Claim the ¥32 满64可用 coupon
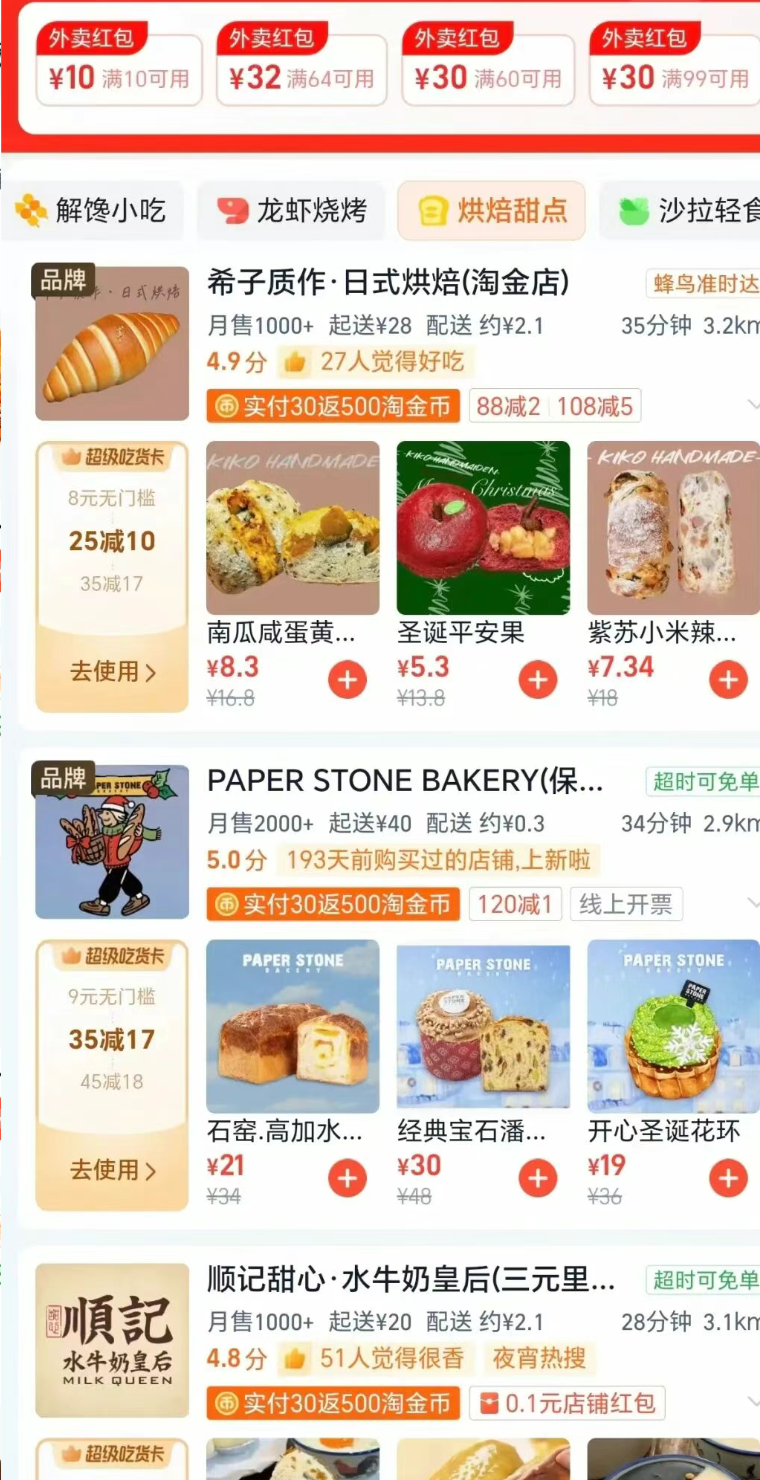The height and width of the screenshot is (1480, 760). click(x=302, y=69)
